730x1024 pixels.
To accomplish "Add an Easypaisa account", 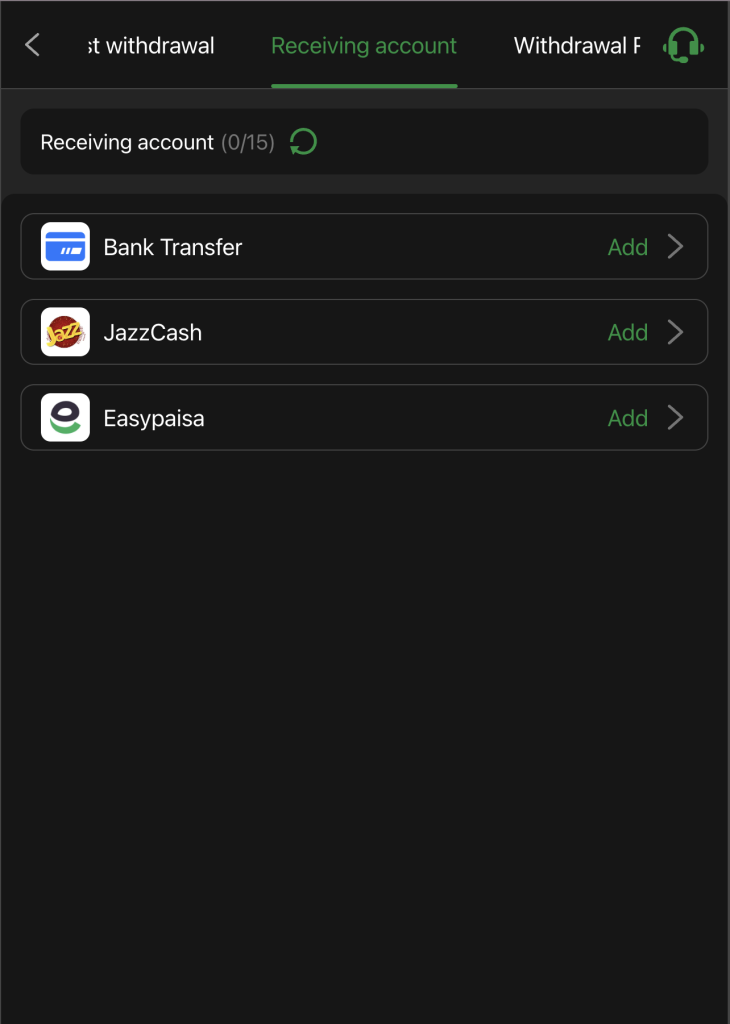I will click(x=627, y=418).
